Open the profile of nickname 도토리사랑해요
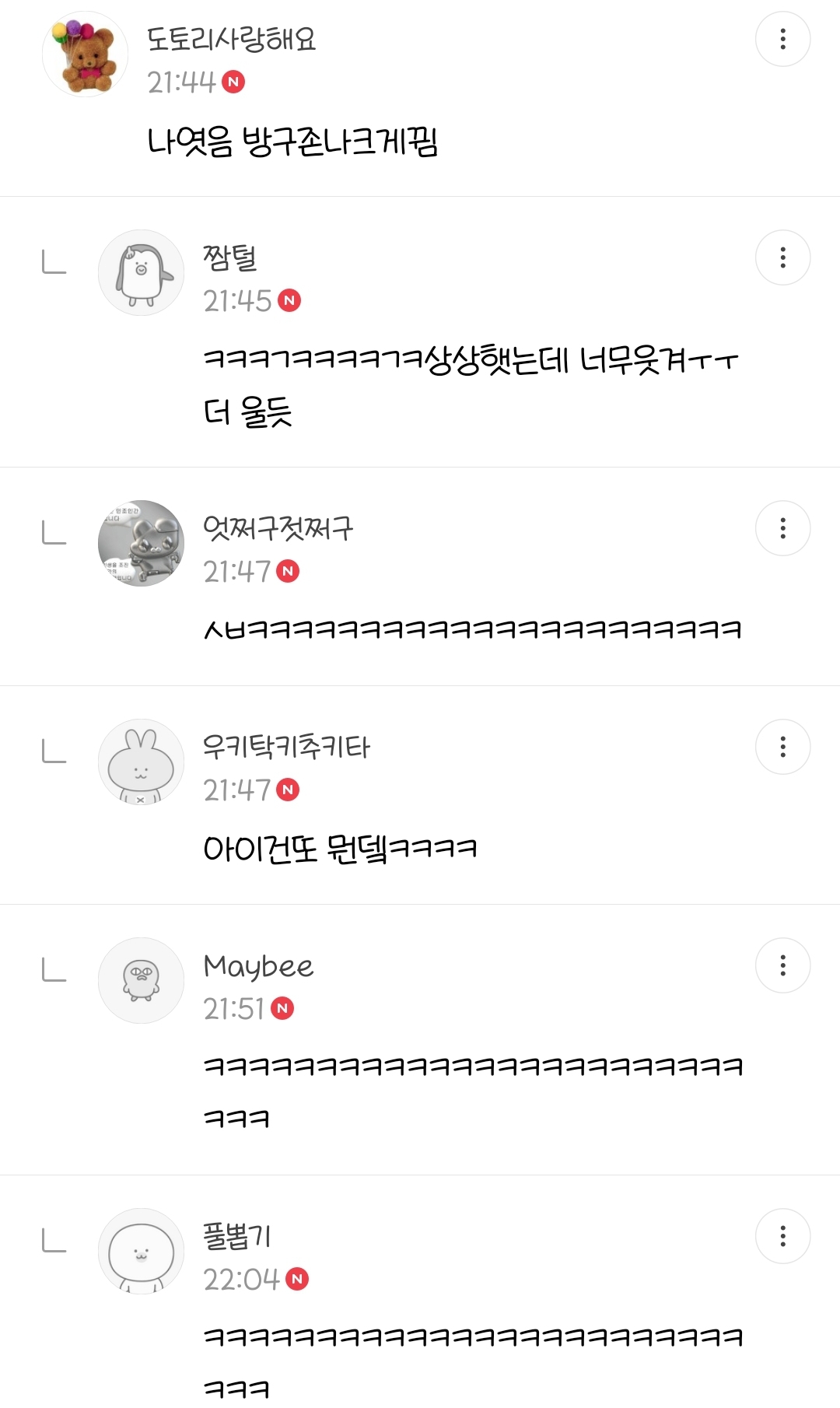This screenshot has width=840, height=1408. tap(231, 39)
